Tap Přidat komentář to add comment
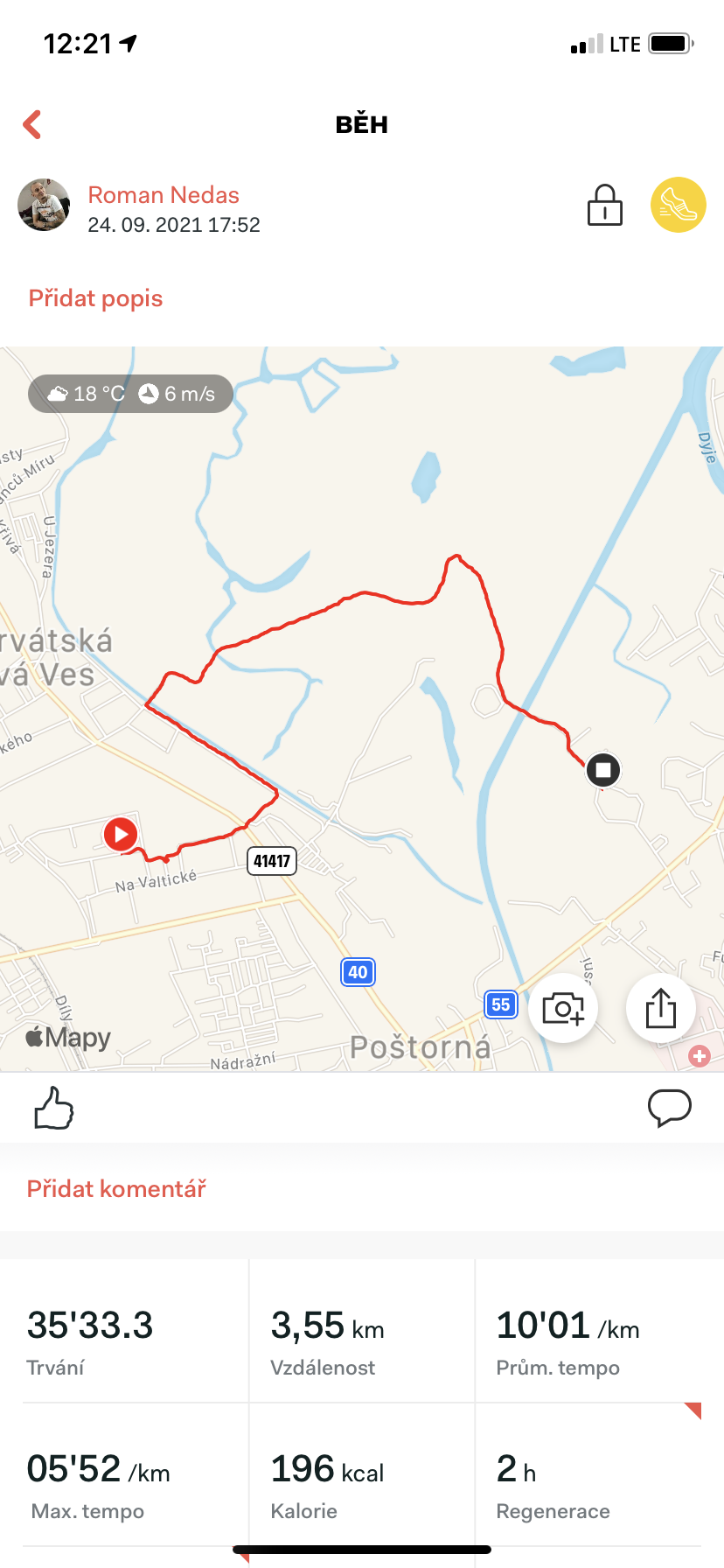The height and width of the screenshot is (1568, 724). [x=116, y=1189]
